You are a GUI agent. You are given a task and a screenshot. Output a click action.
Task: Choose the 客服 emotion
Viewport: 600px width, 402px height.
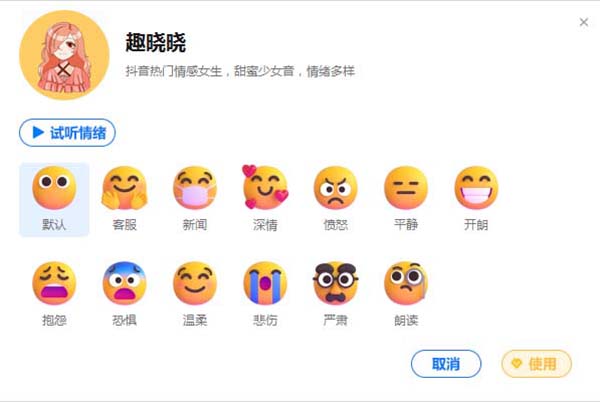tap(125, 198)
